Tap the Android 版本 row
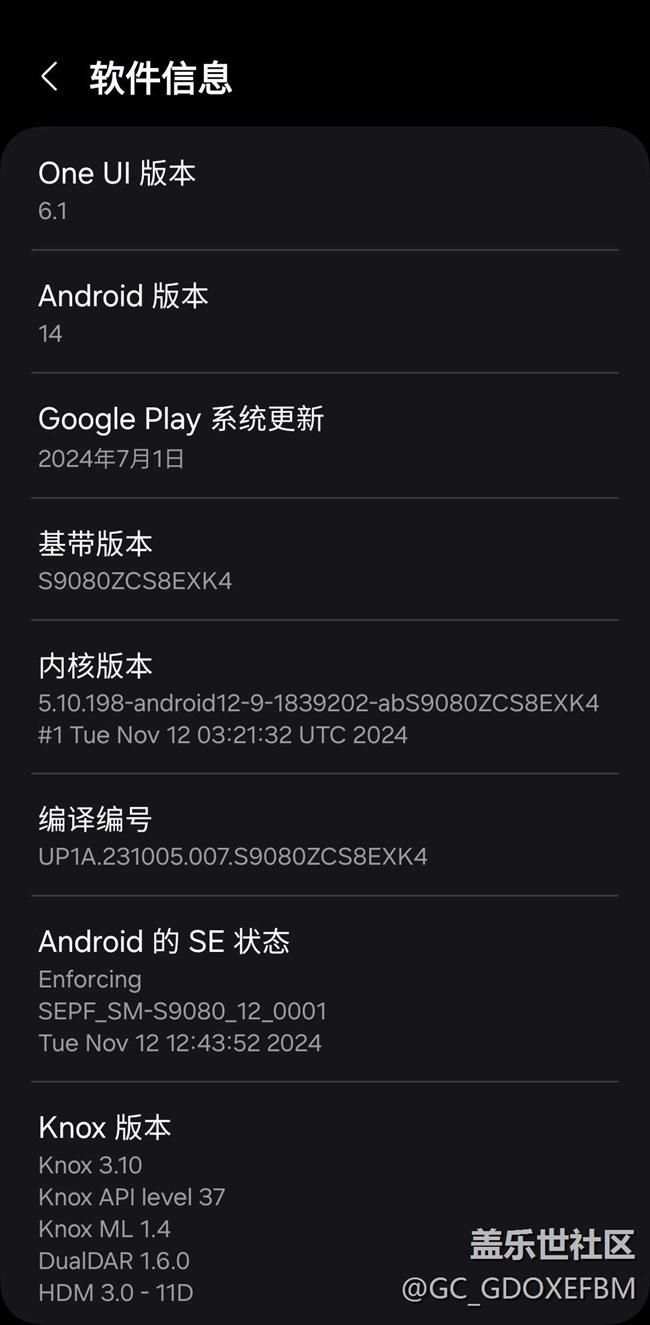 click(324, 312)
